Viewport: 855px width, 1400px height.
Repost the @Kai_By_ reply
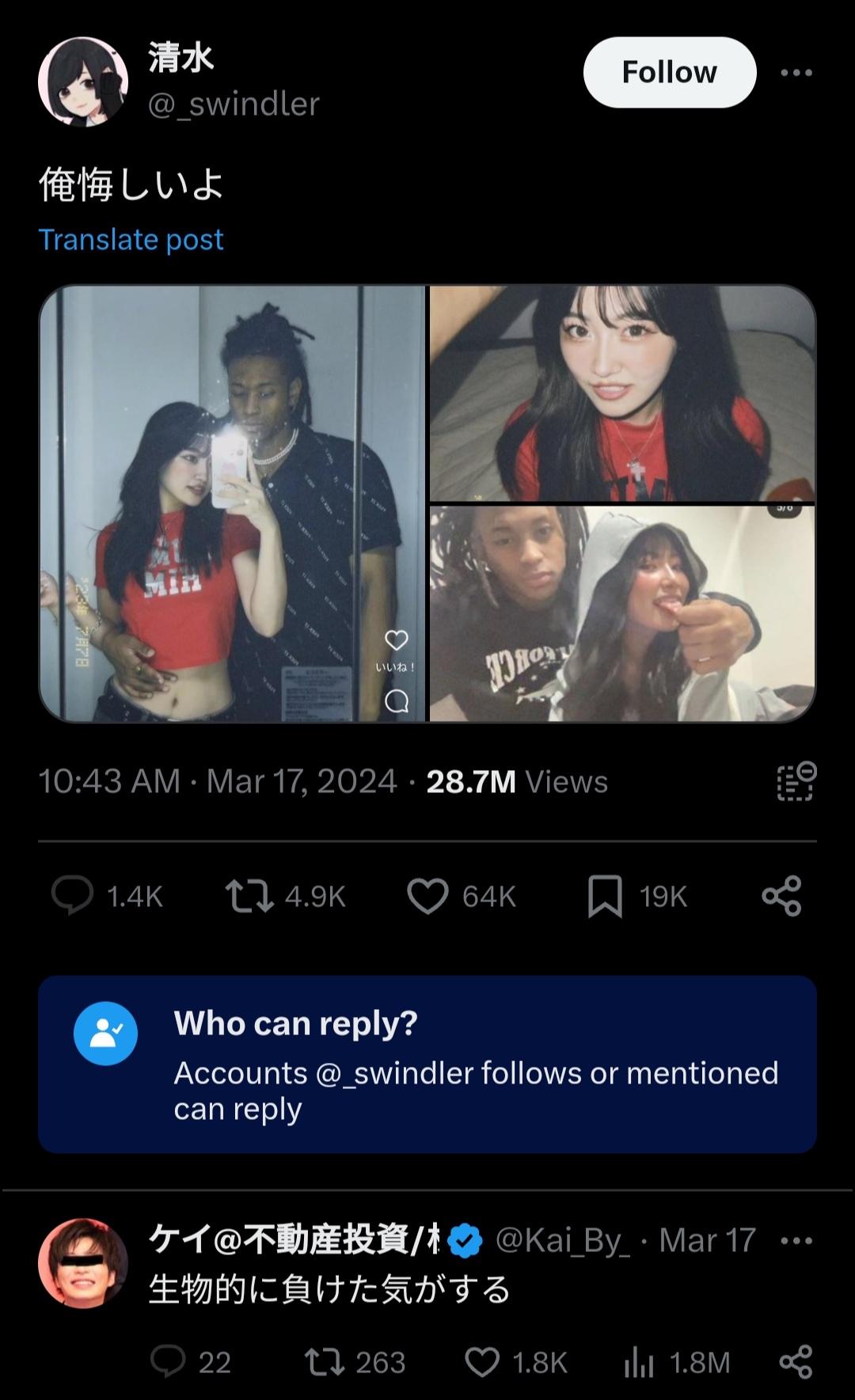click(324, 1362)
